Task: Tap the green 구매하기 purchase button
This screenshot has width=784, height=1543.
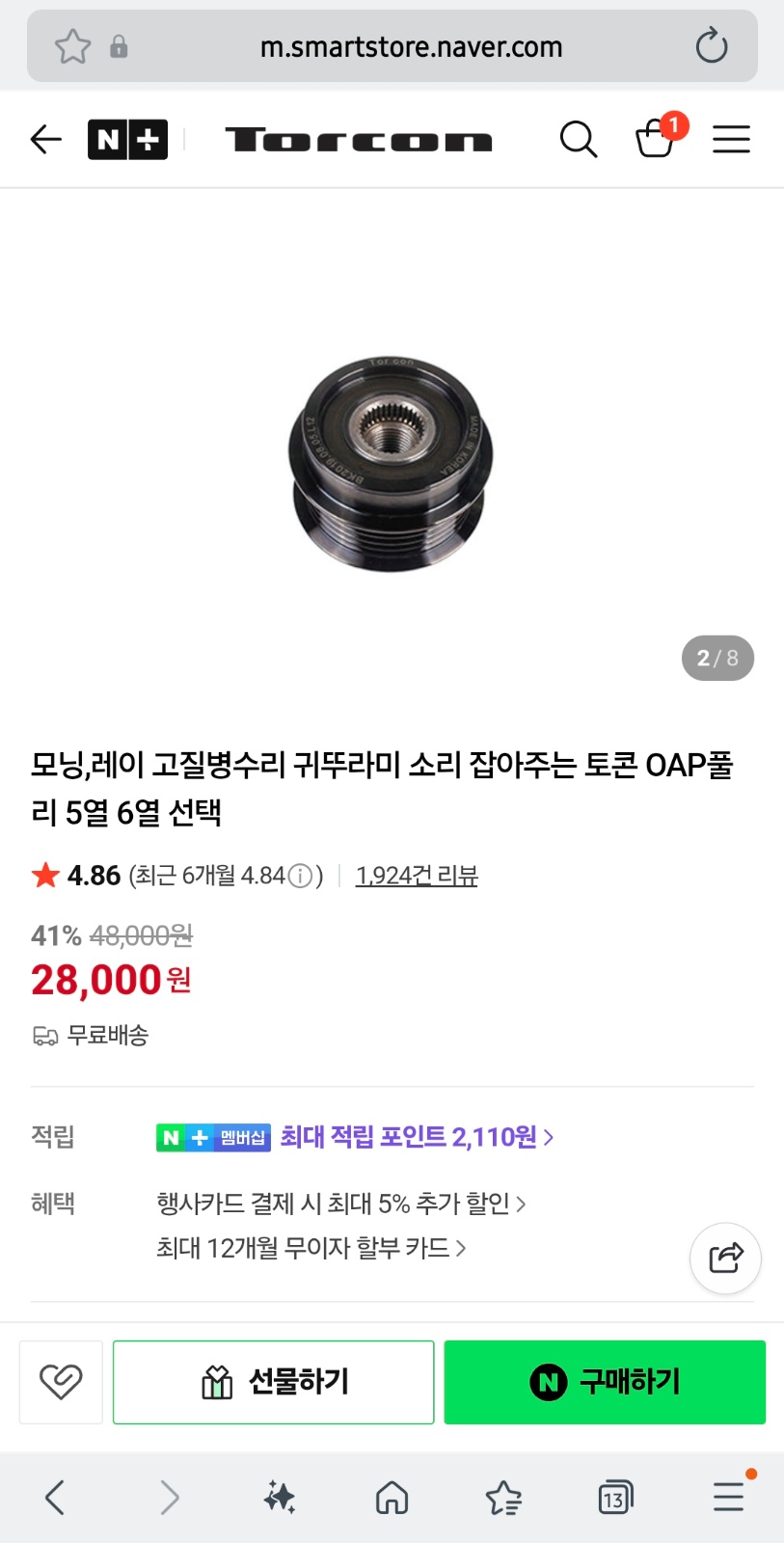Action: click(605, 1382)
